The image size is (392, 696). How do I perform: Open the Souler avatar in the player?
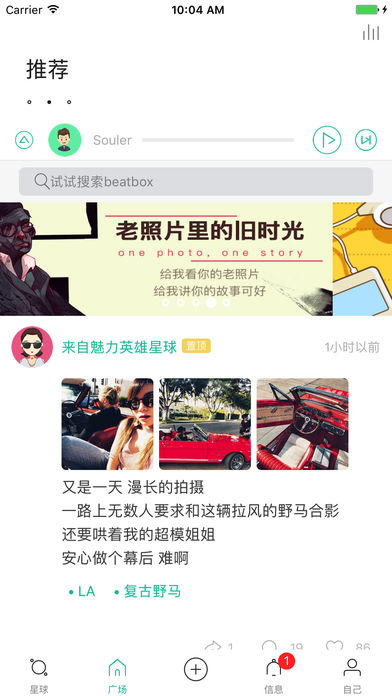(64, 140)
